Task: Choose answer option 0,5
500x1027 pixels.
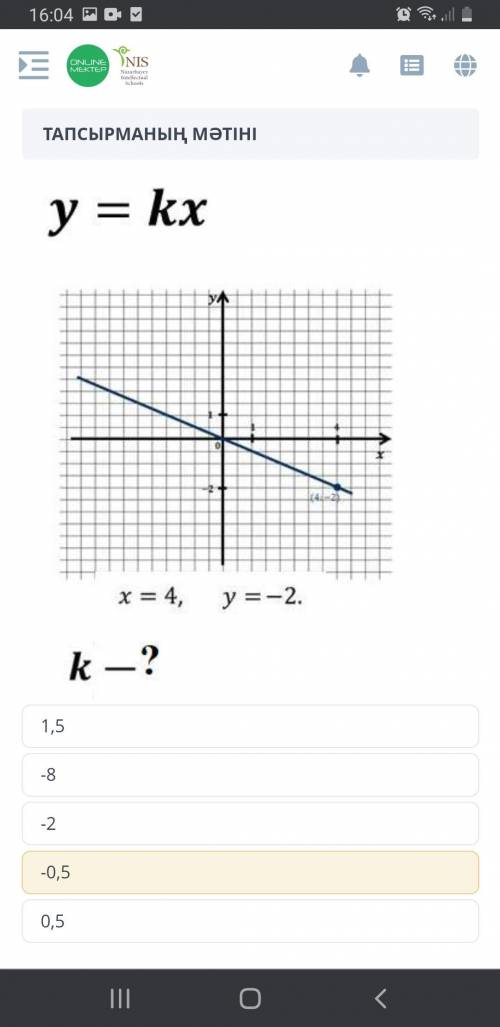Action: coord(250,921)
